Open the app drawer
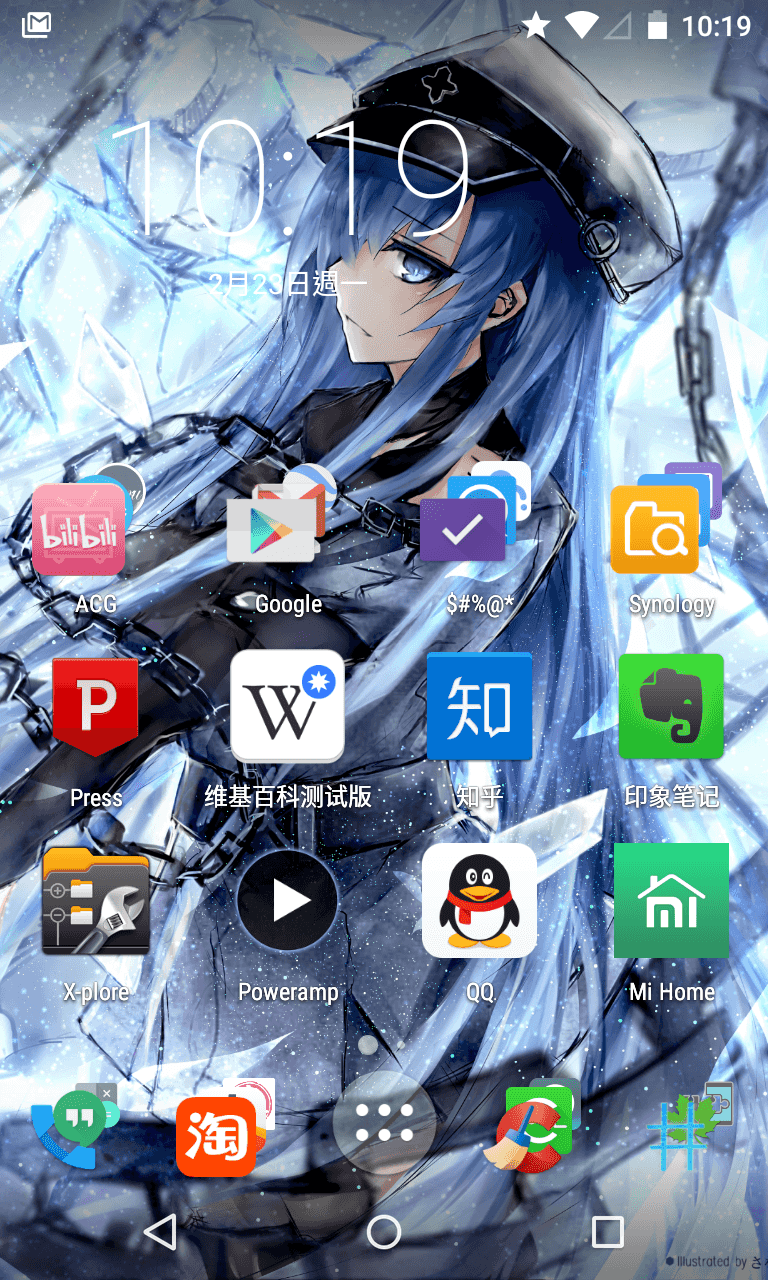The height and width of the screenshot is (1280, 768). pyautogui.click(x=384, y=1124)
